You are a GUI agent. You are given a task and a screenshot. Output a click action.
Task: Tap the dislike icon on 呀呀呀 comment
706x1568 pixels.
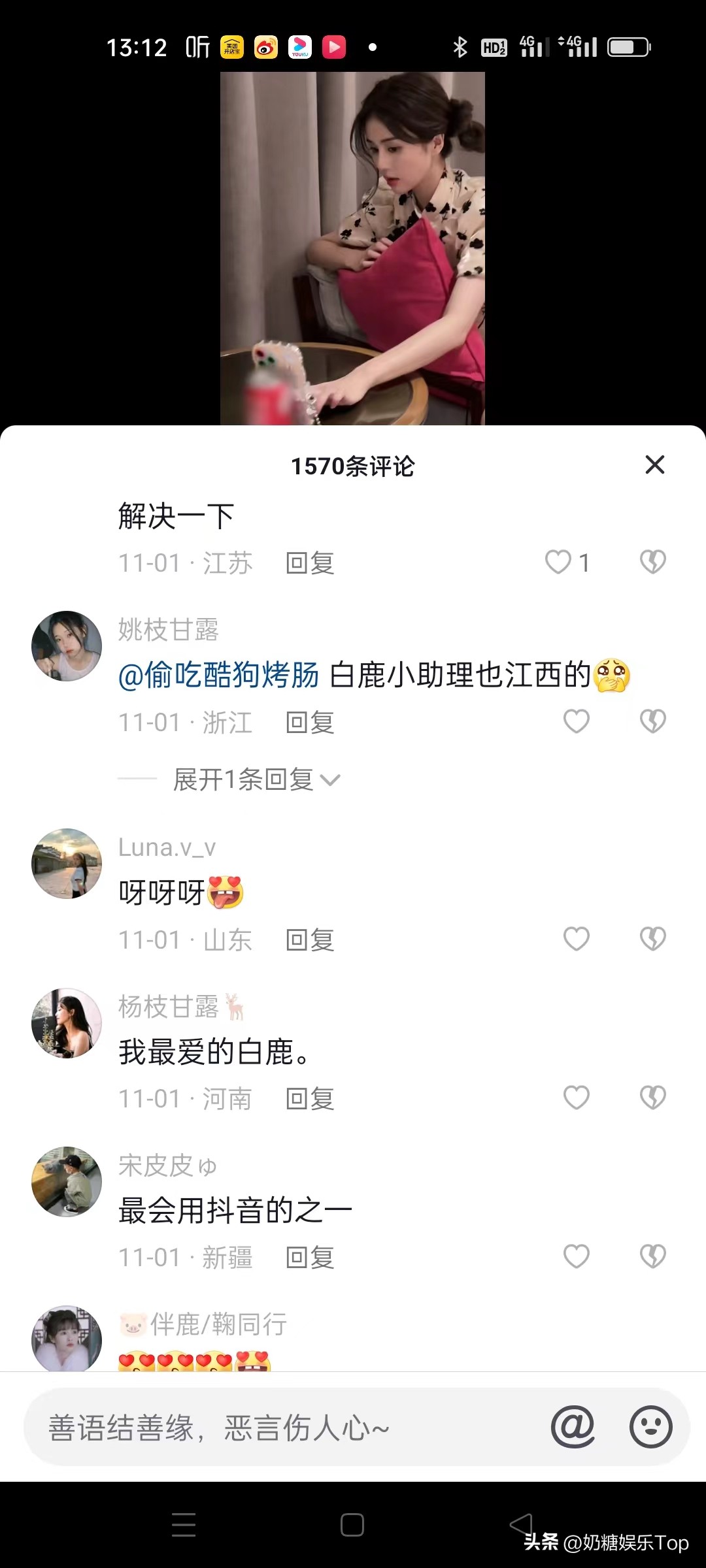(x=652, y=938)
